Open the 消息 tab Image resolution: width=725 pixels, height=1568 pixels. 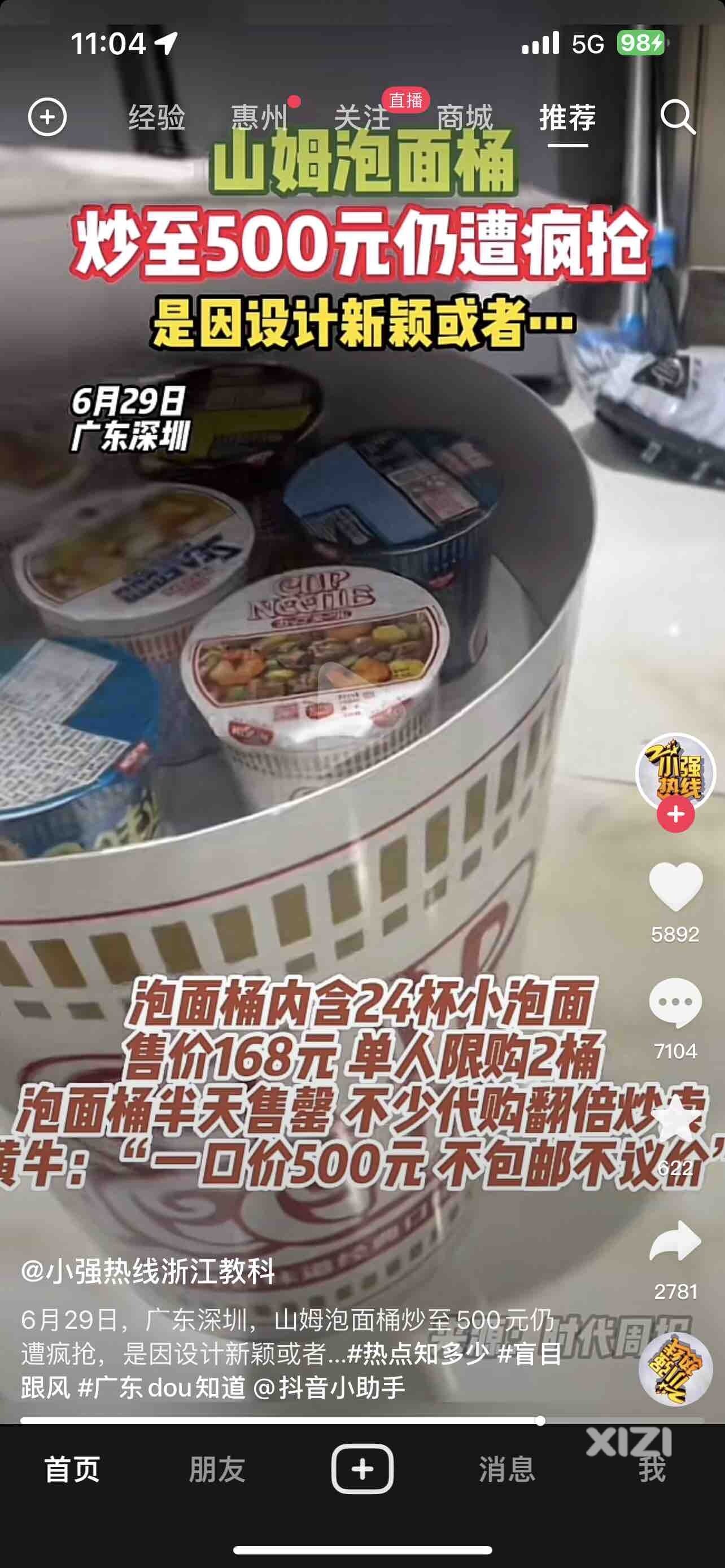[x=506, y=1469]
